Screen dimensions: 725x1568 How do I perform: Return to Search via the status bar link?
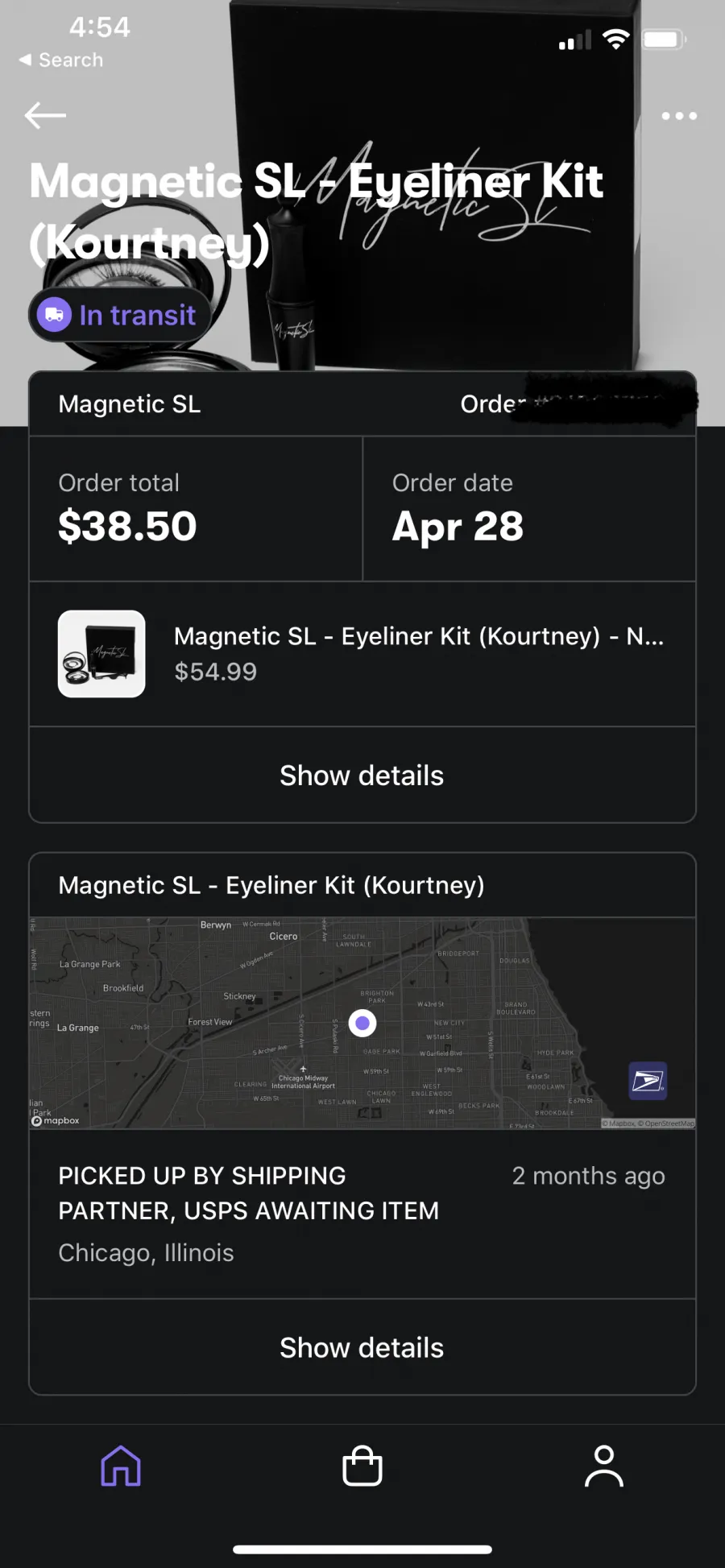tap(61, 60)
